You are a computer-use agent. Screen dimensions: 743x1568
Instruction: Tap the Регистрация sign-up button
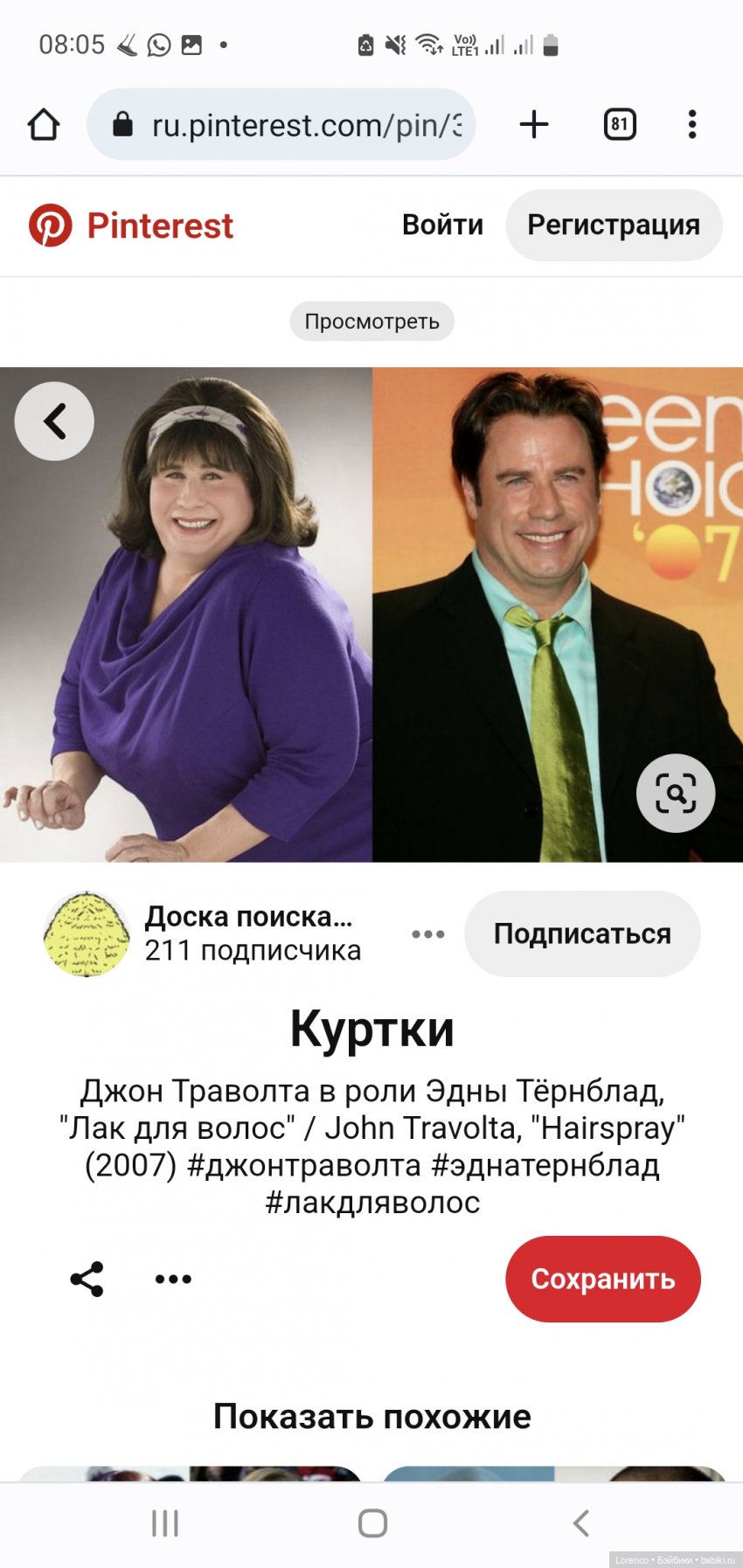[x=614, y=225]
